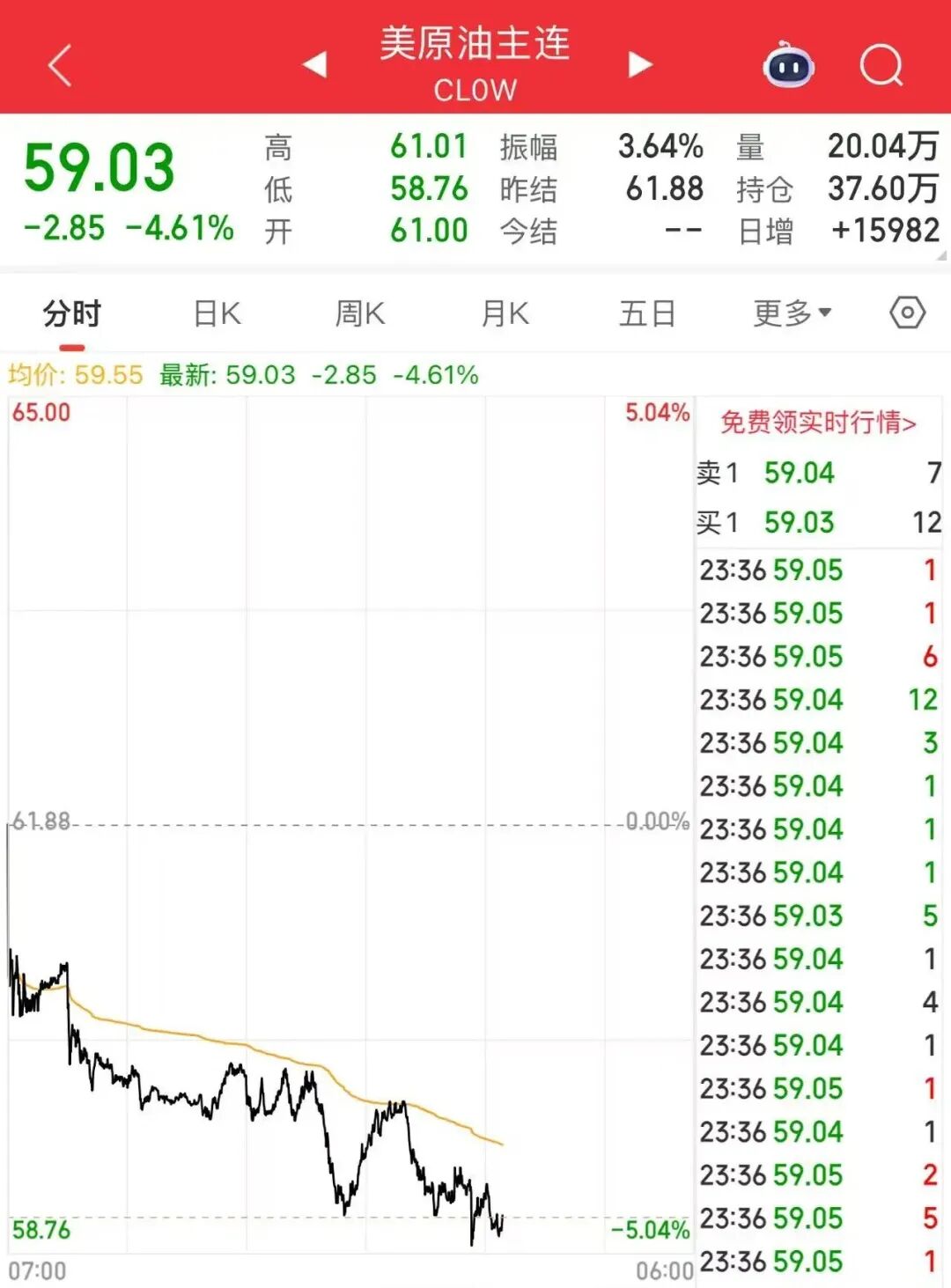The image size is (951, 1288).
Task: Select the 月K chart view
Action: [503, 313]
